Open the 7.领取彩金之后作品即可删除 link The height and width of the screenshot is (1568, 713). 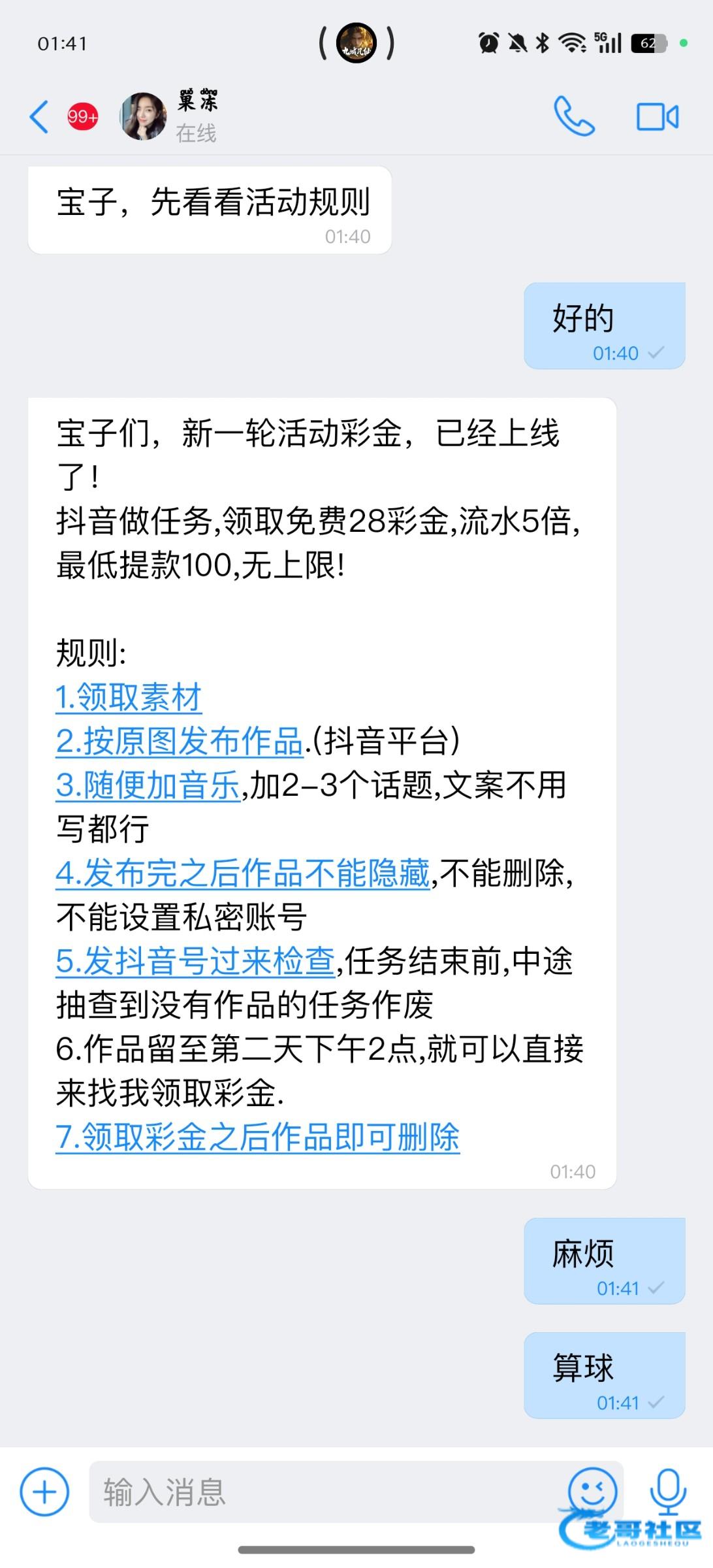(258, 1137)
